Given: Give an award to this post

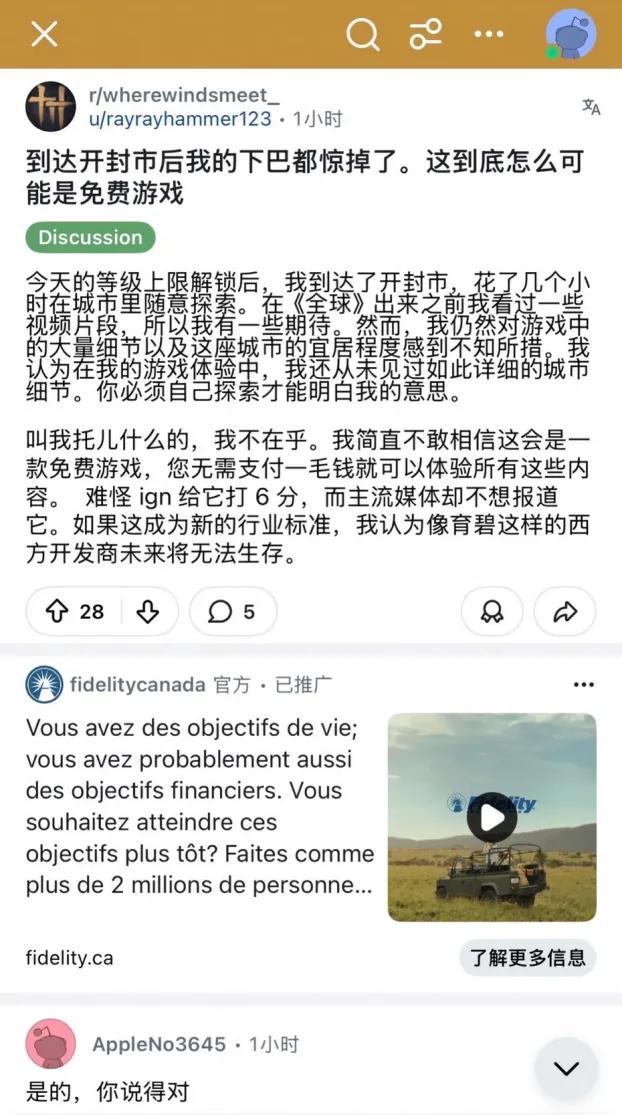Looking at the screenshot, I should click(x=492, y=611).
